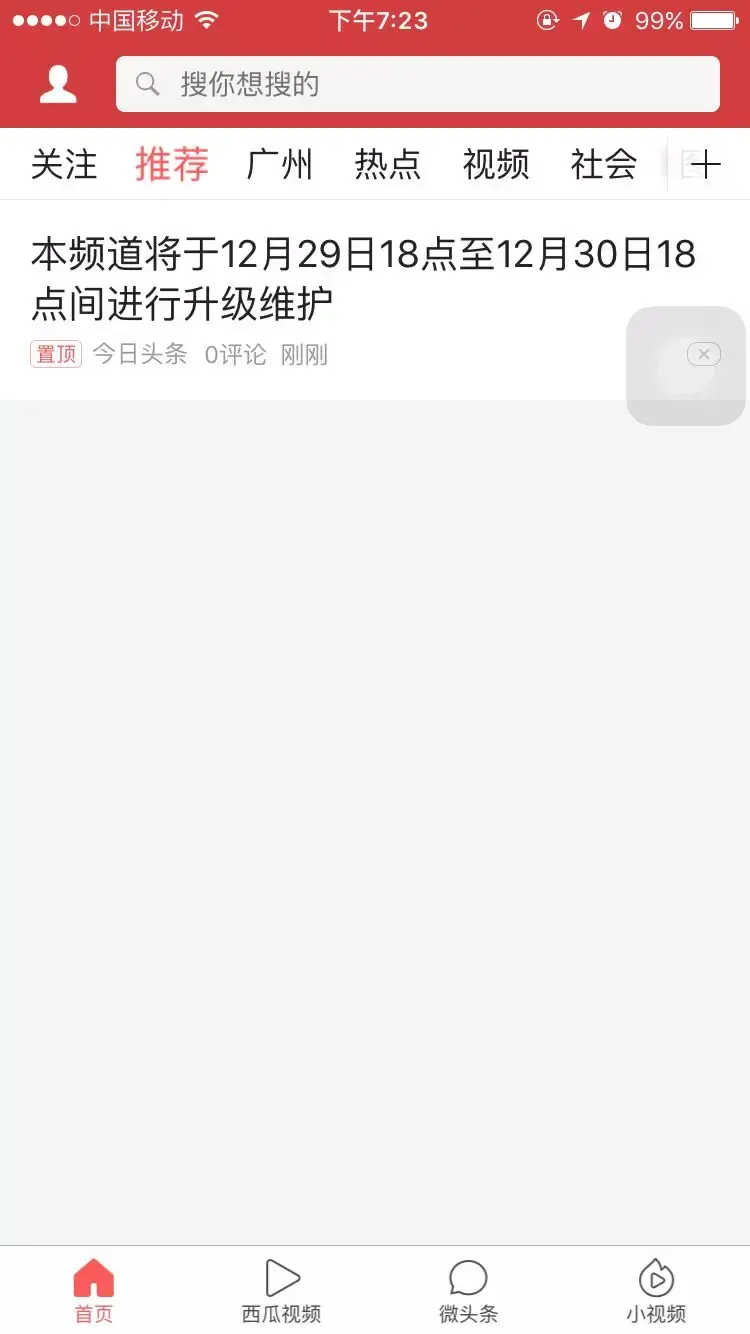Open the user profile icon
This screenshot has height=1334, width=750.
tap(58, 84)
